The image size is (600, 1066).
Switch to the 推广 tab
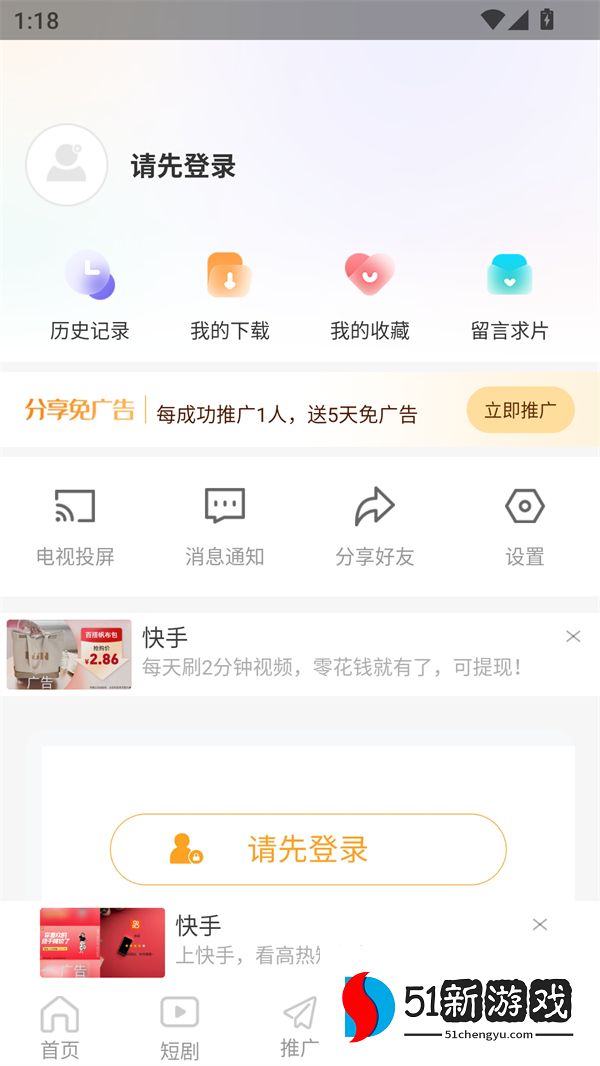300,1027
